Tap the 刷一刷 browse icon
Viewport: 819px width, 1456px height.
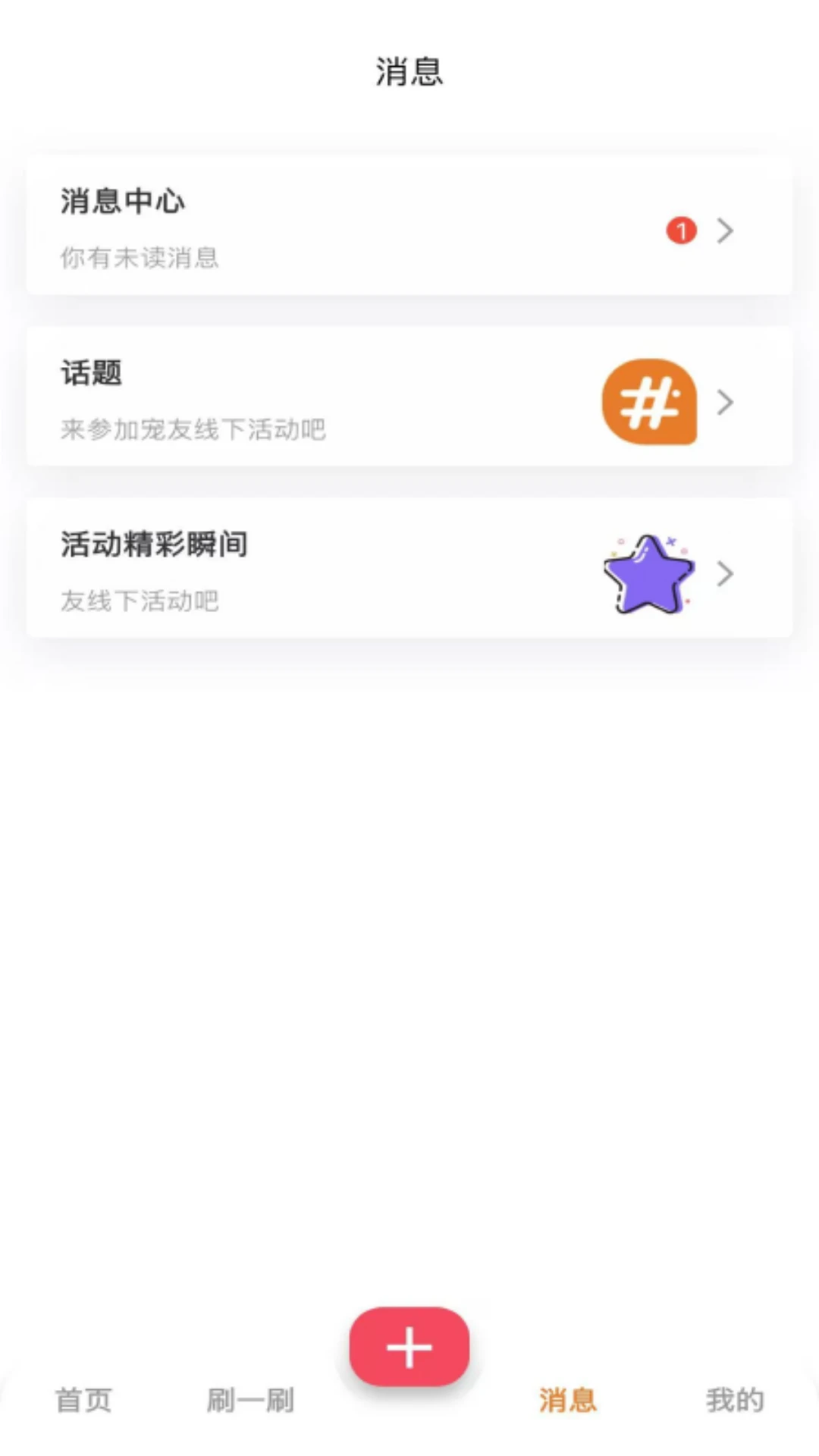[250, 1401]
